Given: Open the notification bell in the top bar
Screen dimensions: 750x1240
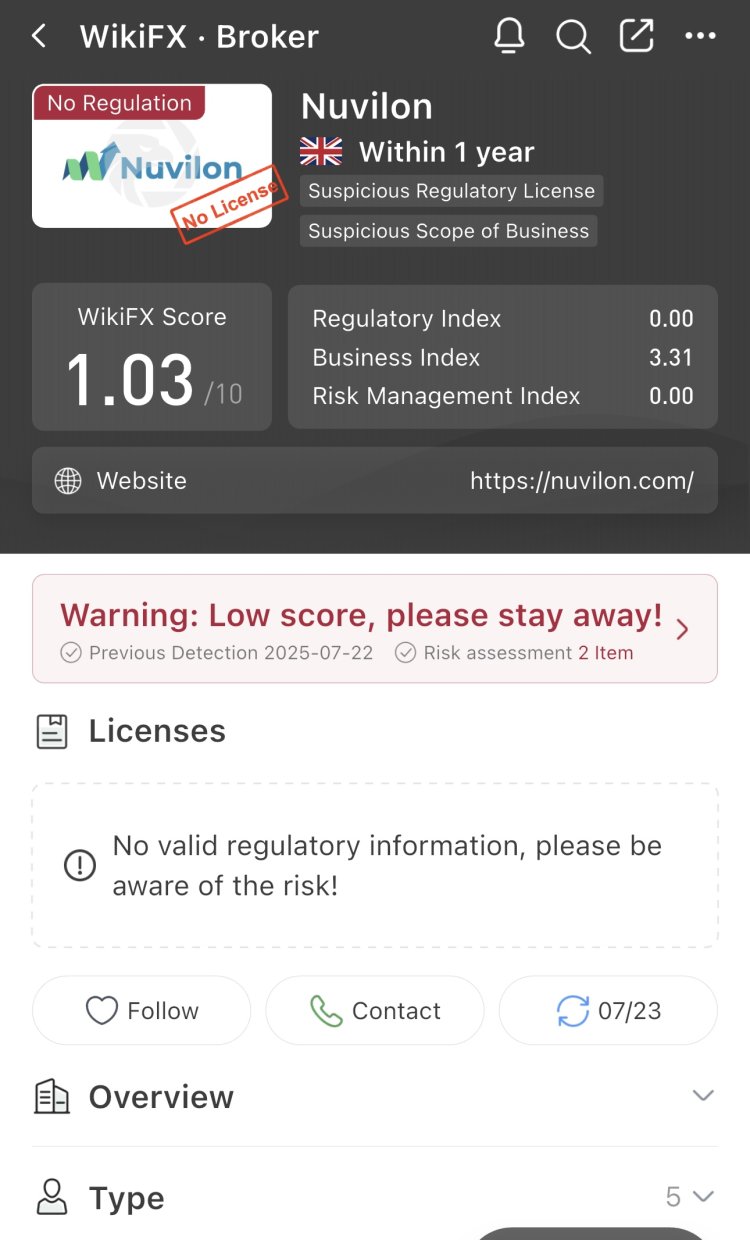Looking at the screenshot, I should click(509, 36).
